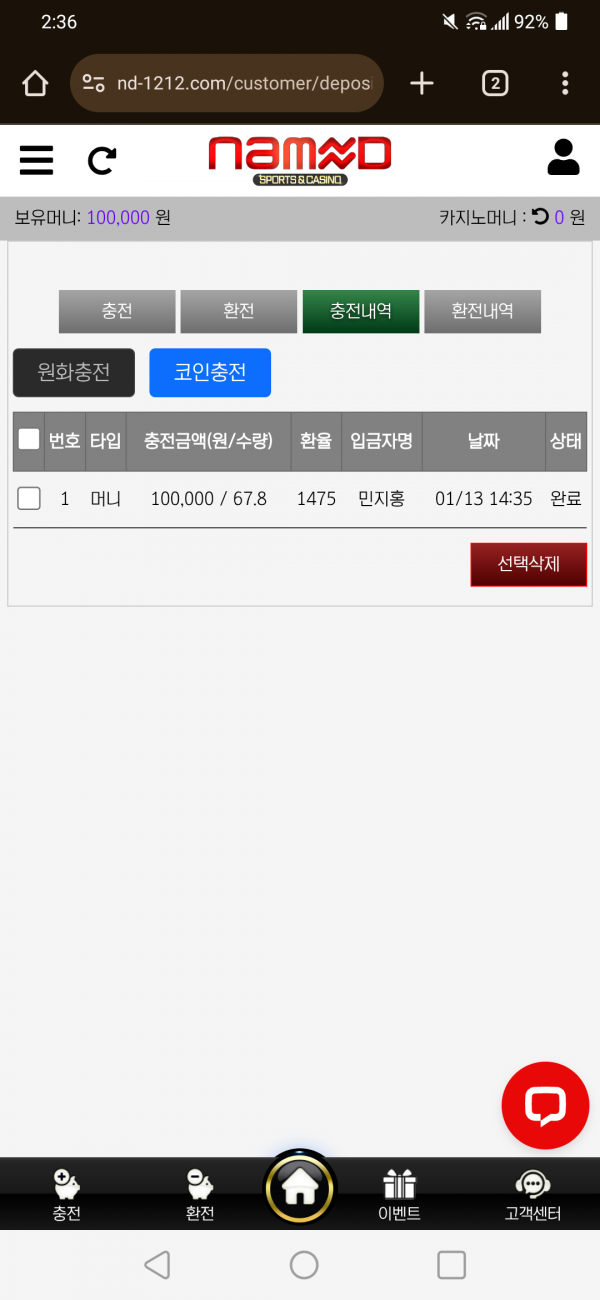Open the 환전내역 tab

coord(482,311)
